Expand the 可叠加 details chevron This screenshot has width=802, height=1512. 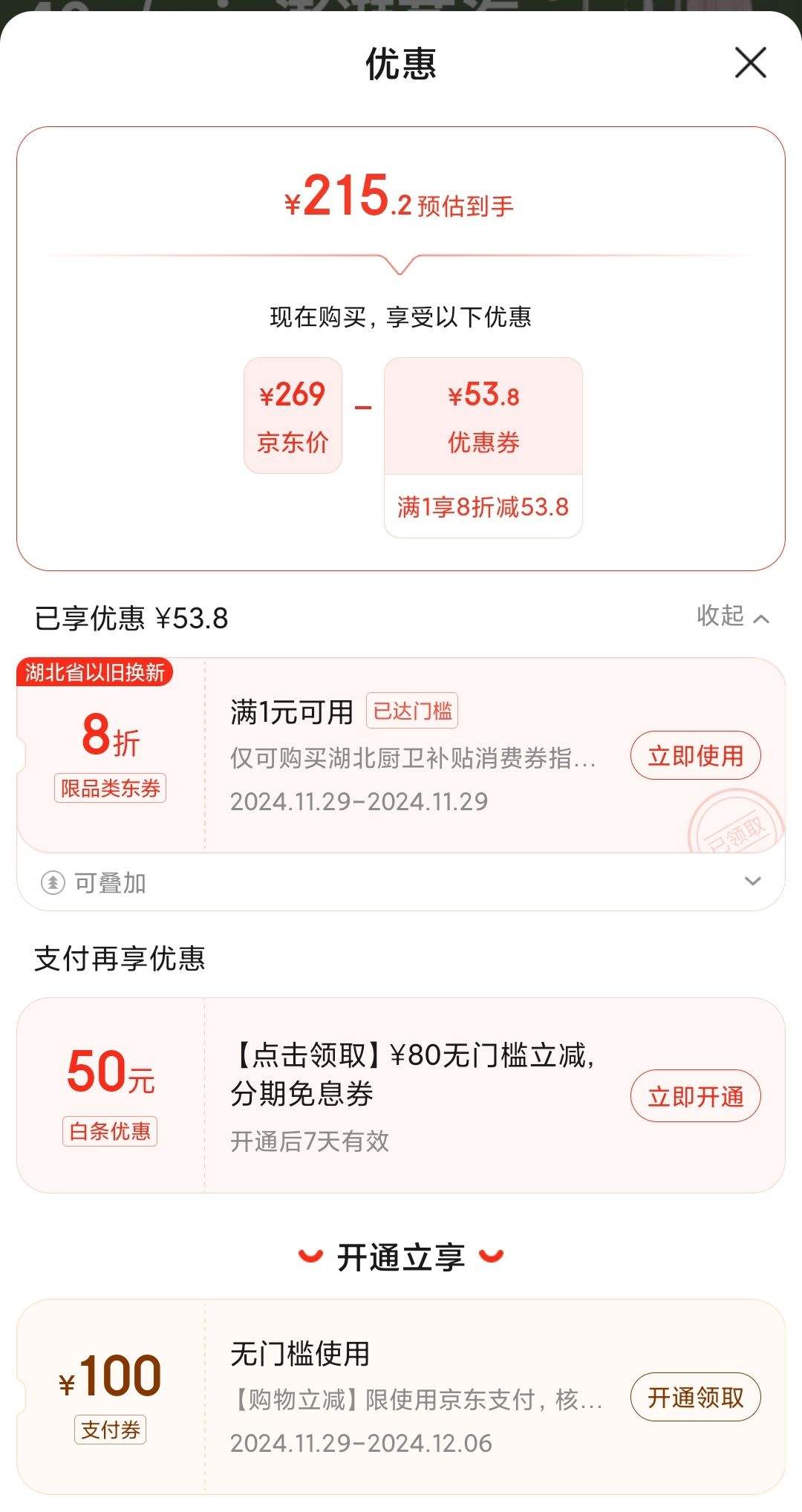pyautogui.click(x=752, y=882)
